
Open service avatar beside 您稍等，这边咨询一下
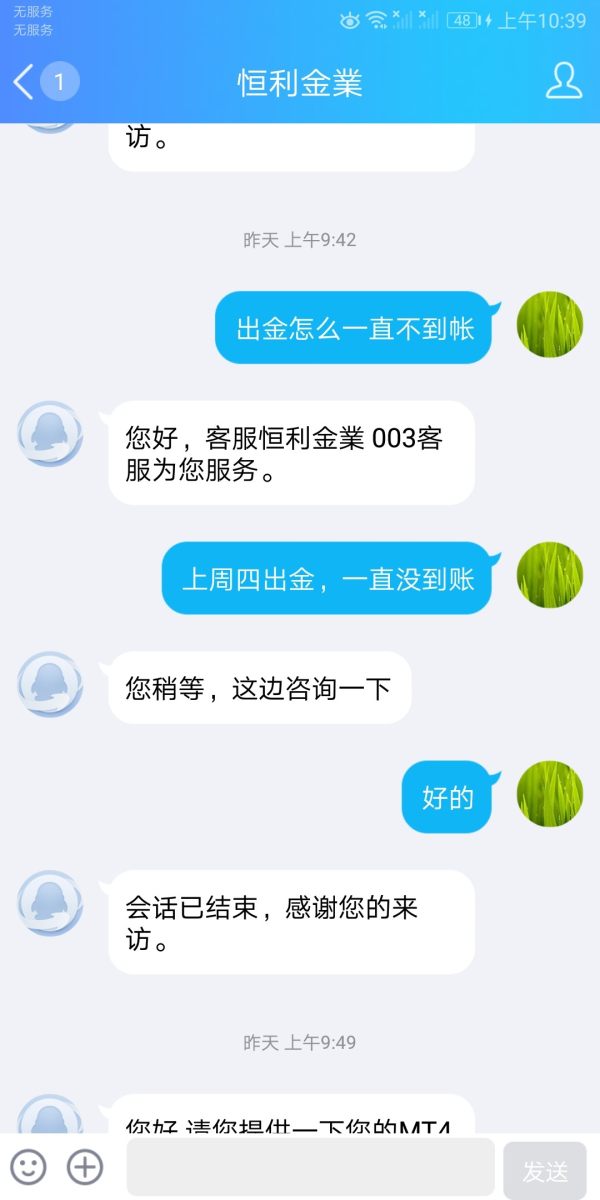[50, 684]
